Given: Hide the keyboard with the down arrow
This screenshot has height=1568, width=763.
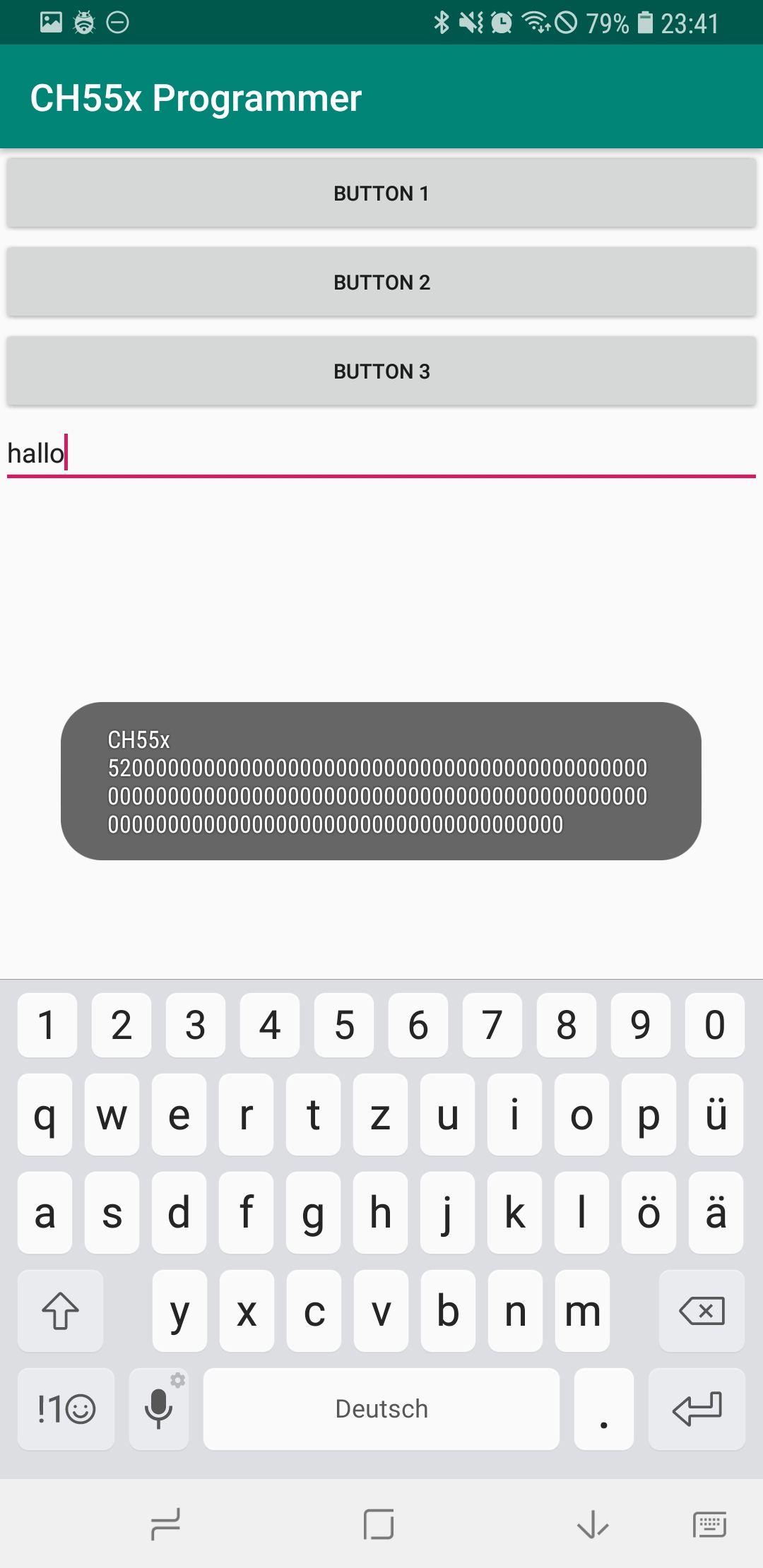Looking at the screenshot, I should pos(593,1524).
